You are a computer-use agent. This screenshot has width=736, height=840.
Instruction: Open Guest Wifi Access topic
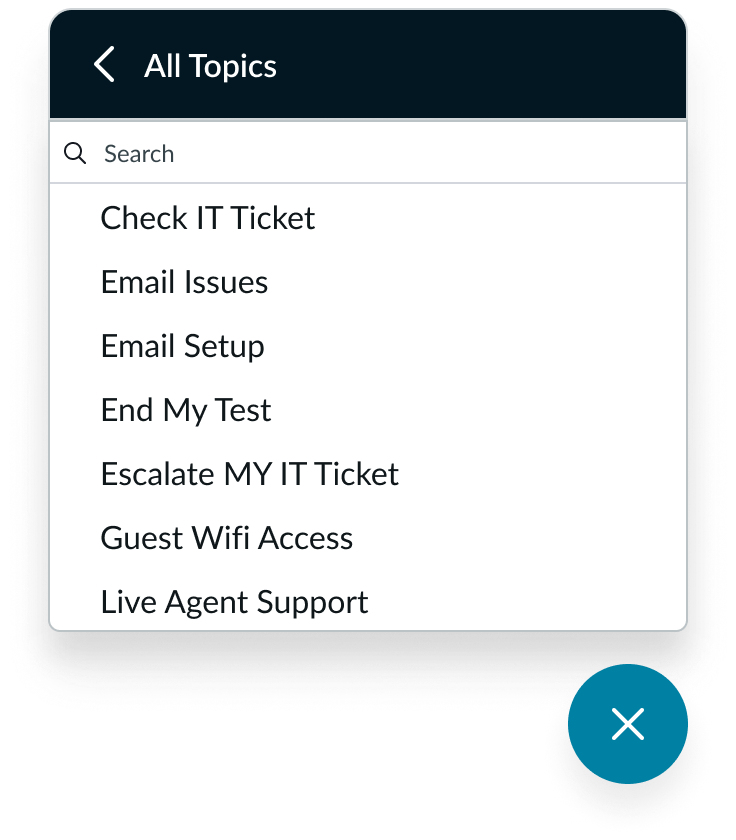pyautogui.click(x=227, y=539)
